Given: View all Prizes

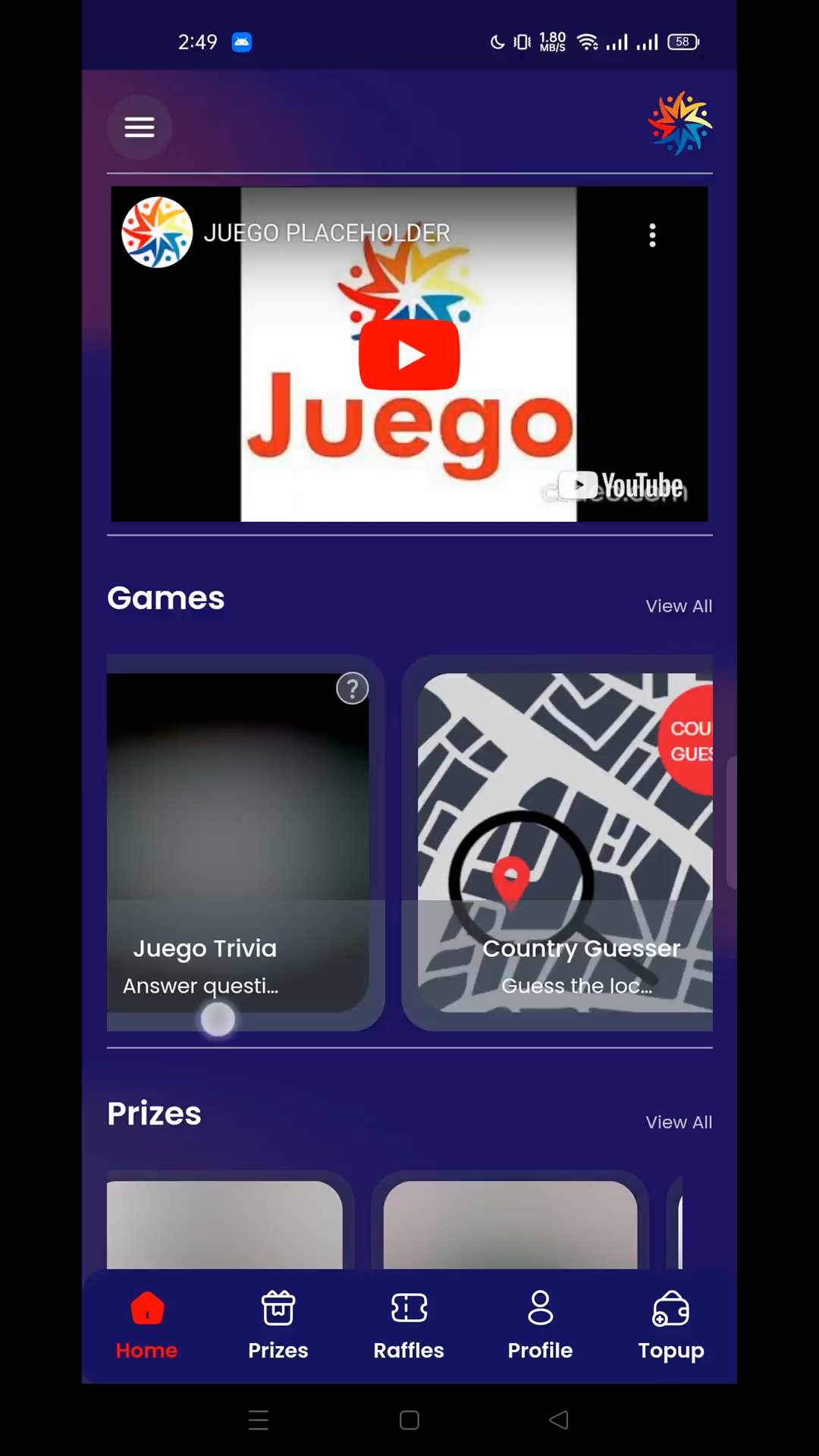Looking at the screenshot, I should (679, 1122).
